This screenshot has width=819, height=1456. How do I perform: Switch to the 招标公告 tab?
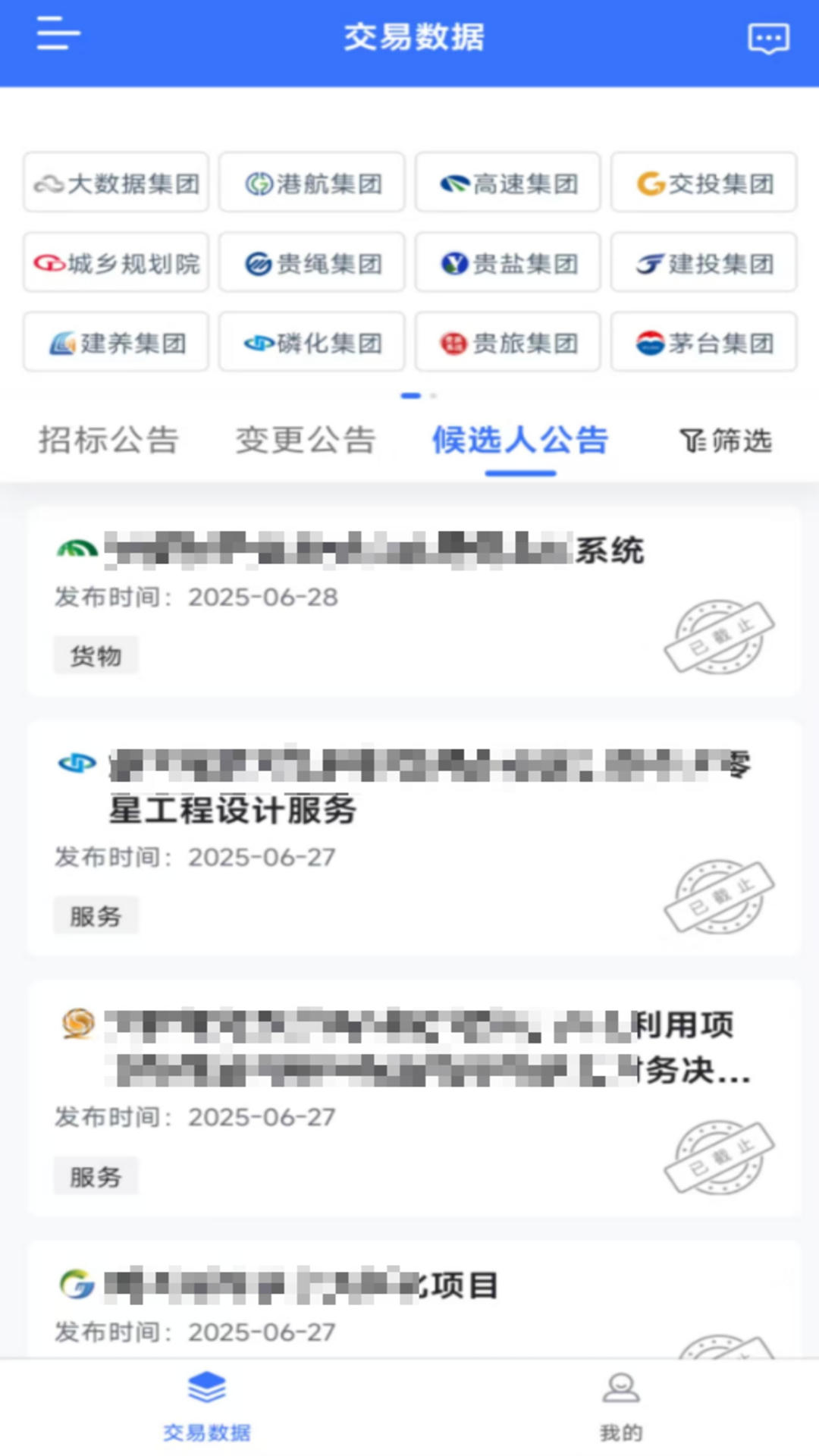[107, 440]
